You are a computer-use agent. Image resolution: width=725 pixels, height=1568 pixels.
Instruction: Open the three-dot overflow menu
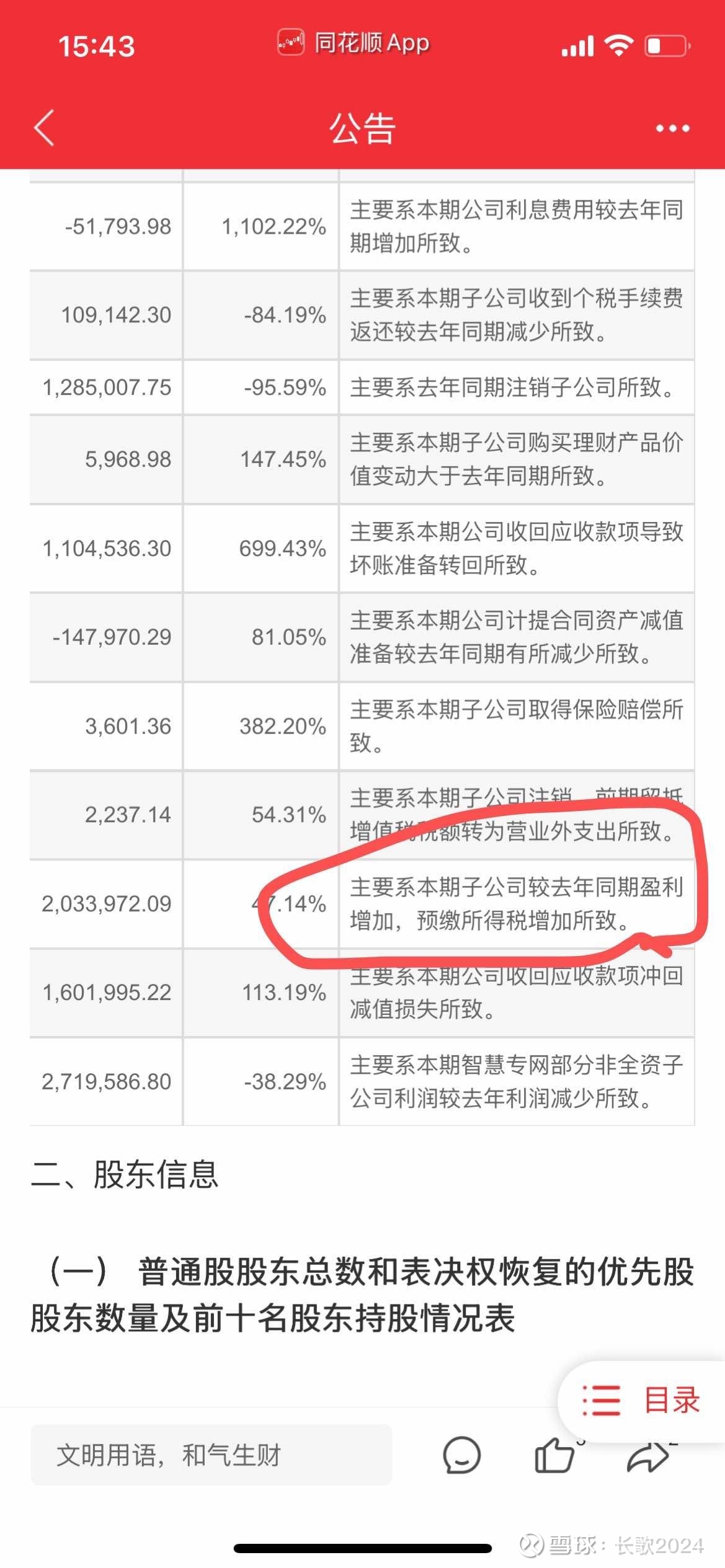coord(673,128)
